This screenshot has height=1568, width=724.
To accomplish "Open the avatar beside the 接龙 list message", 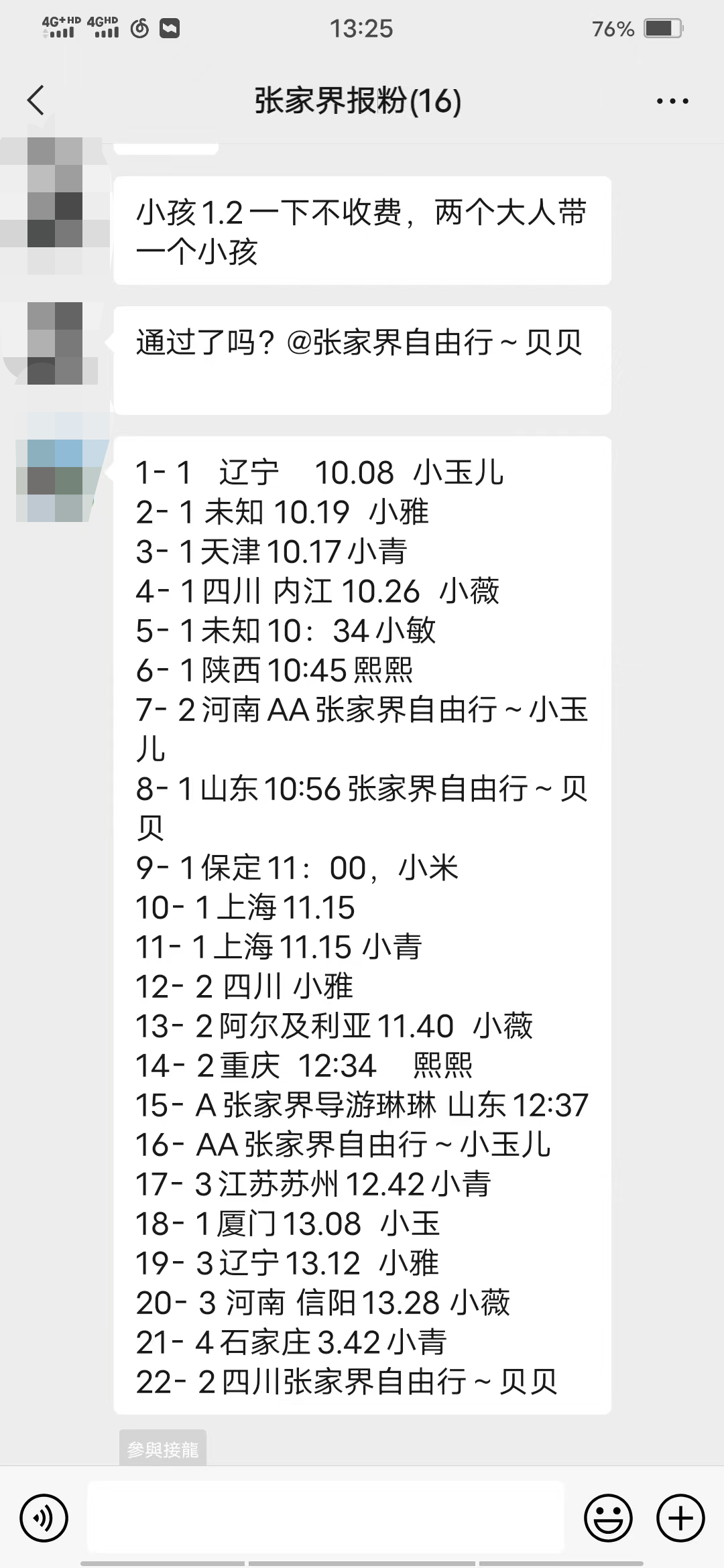I will pos(56,480).
